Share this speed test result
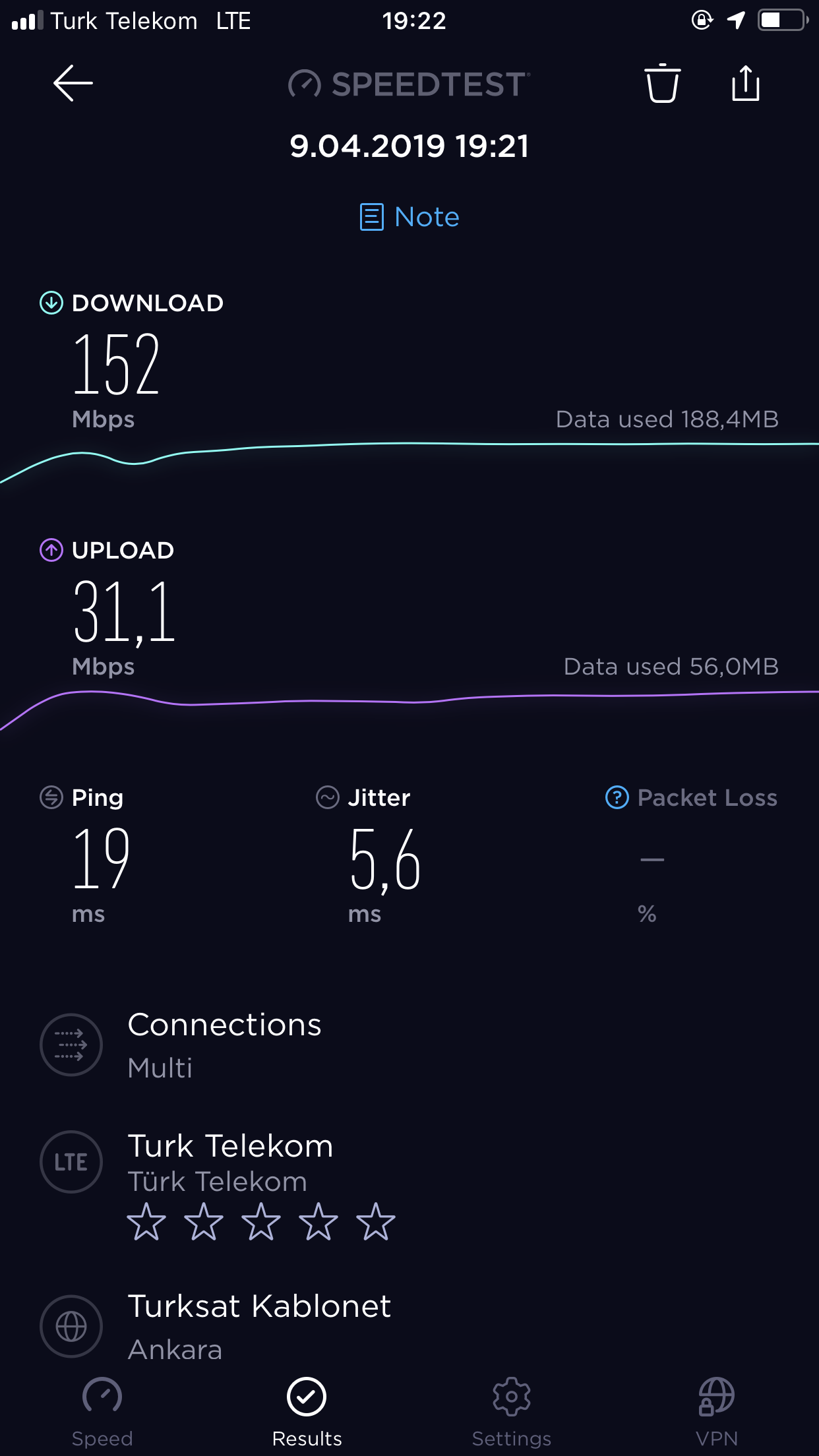Viewport: 819px width, 1456px height. (746, 83)
